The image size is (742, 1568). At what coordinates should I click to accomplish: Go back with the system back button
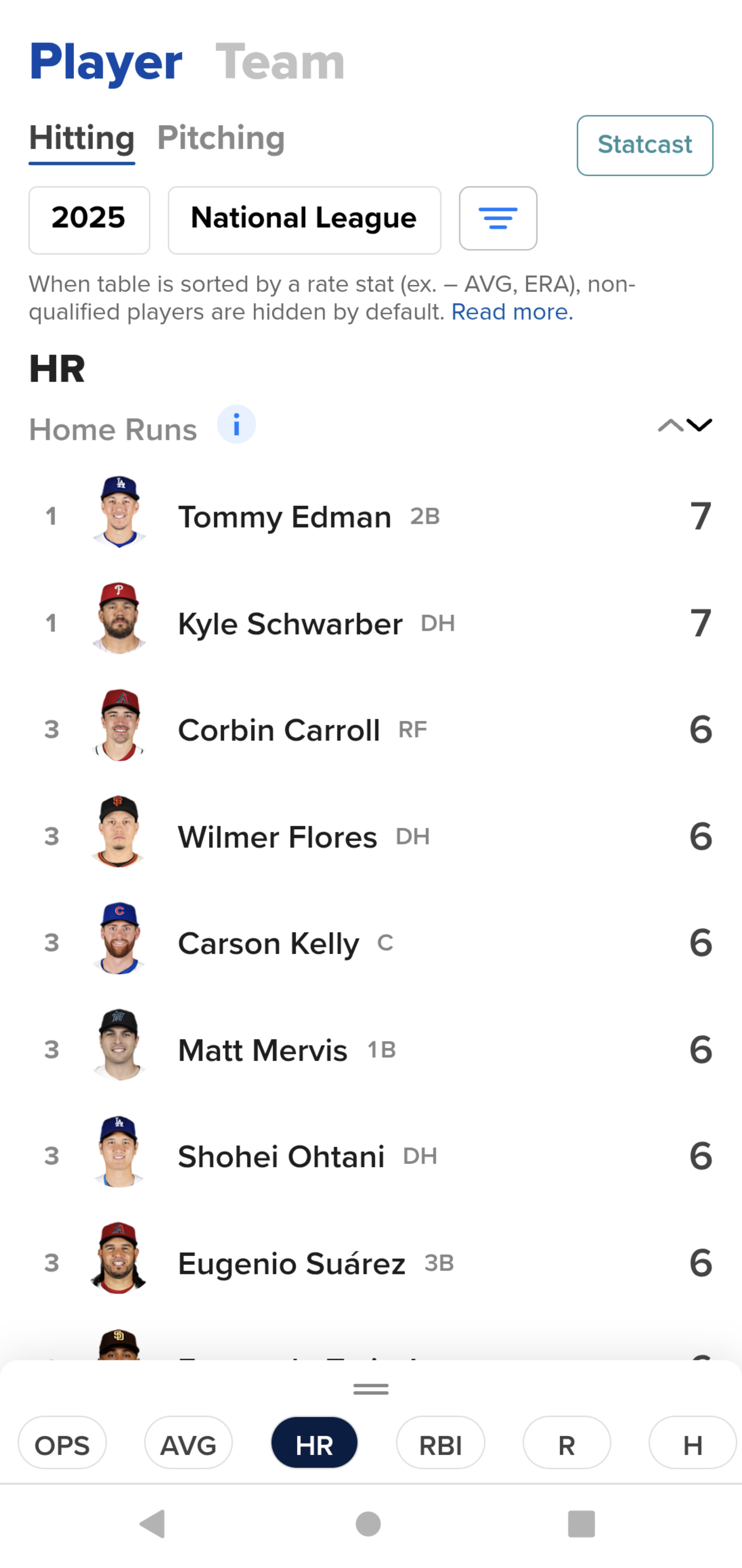152,1524
